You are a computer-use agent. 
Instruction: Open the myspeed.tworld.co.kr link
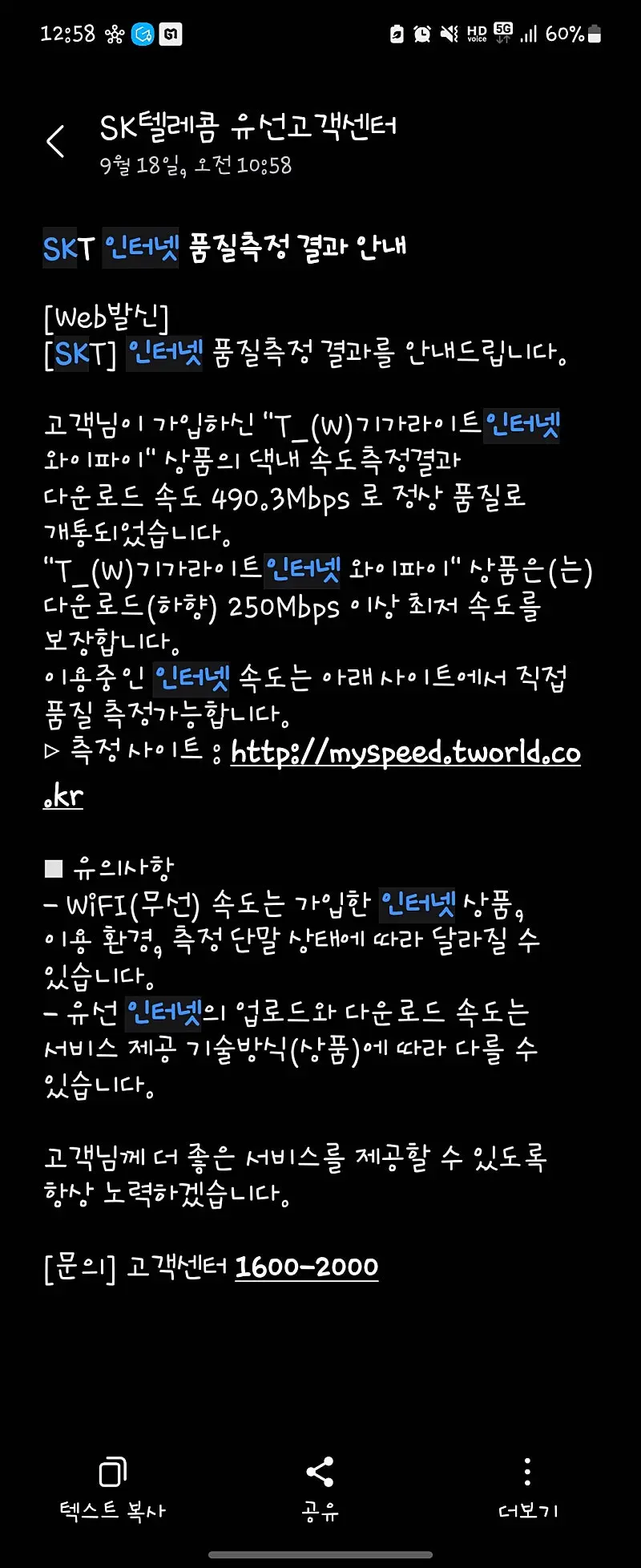pyautogui.click(x=405, y=754)
